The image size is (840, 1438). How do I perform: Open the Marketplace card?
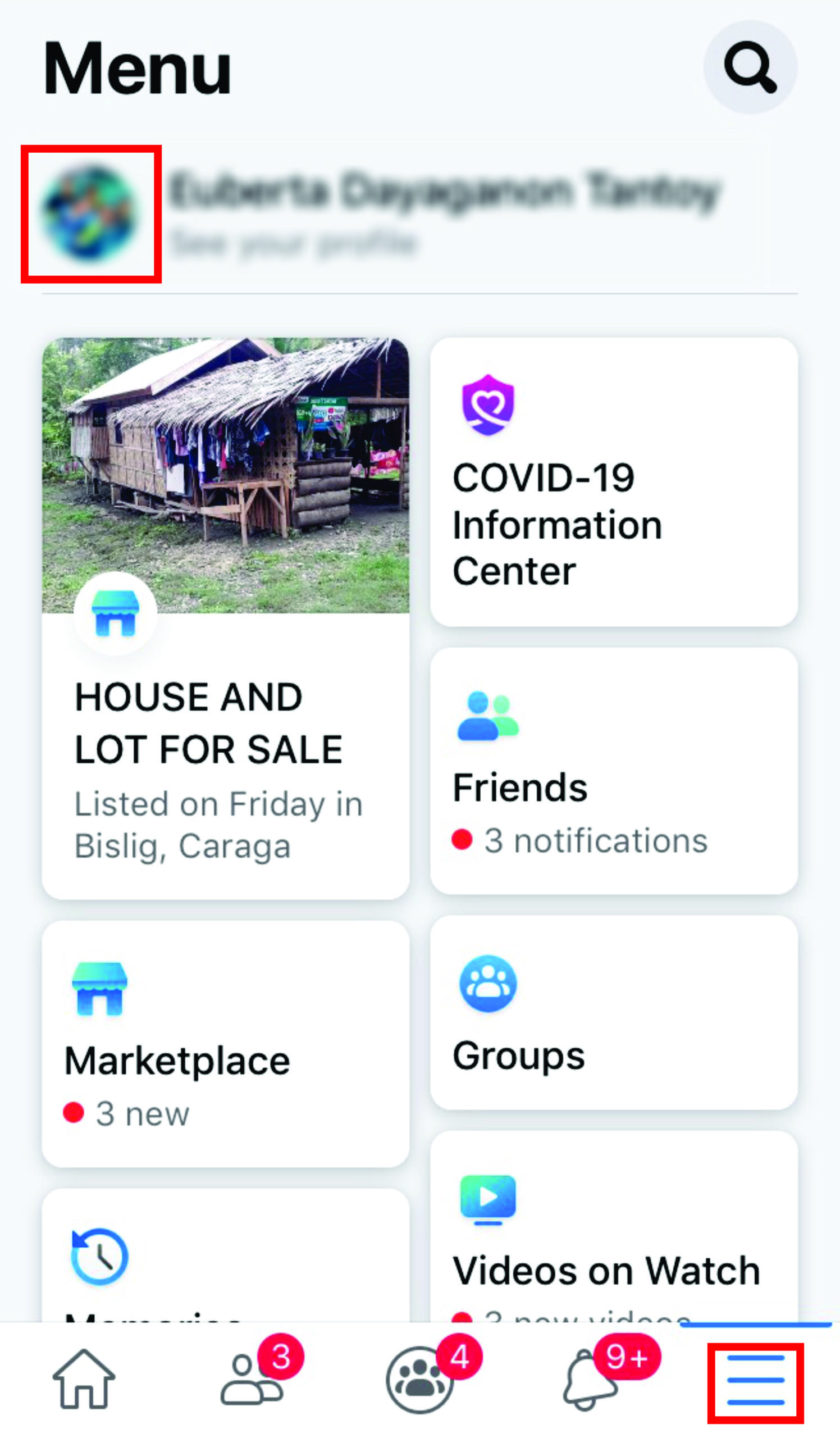click(x=225, y=1044)
